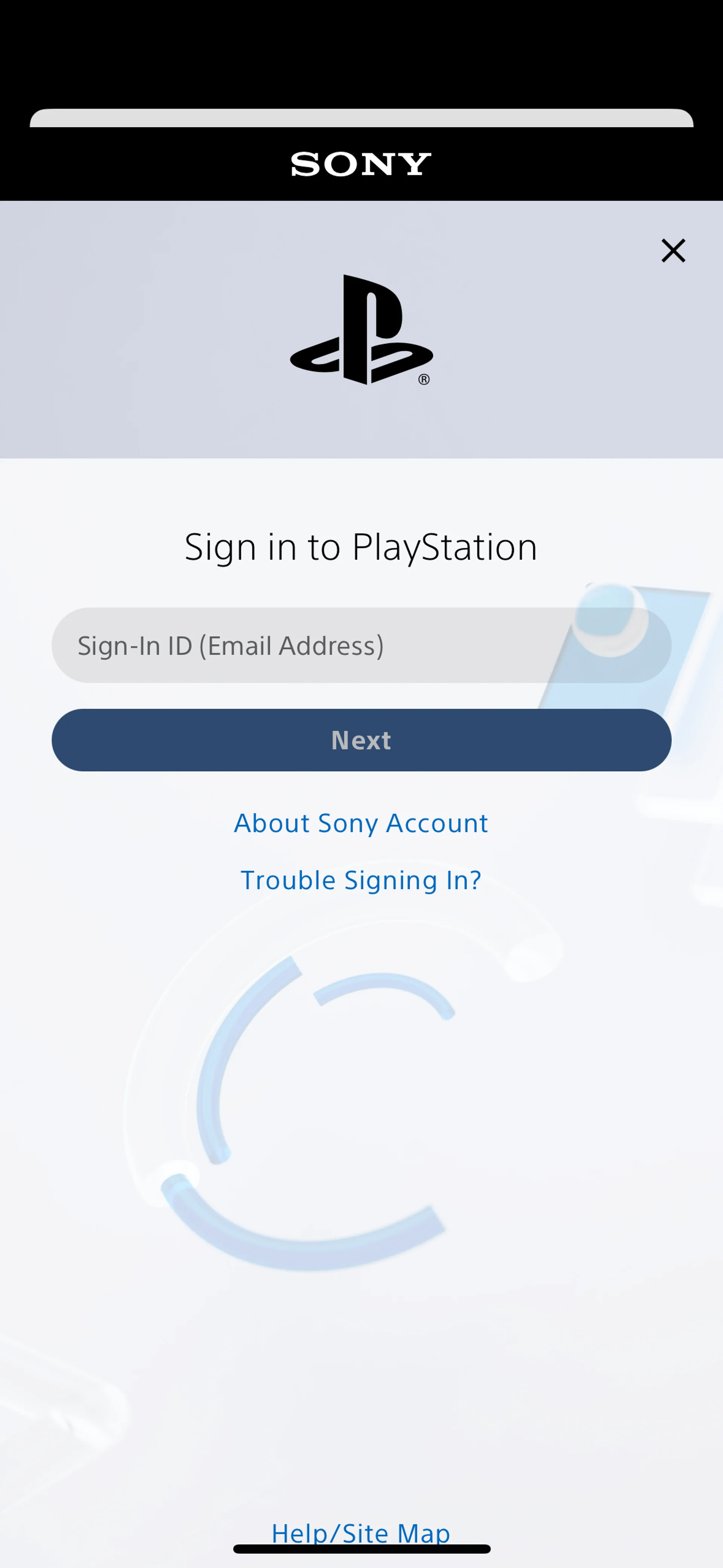The image size is (723, 1568).
Task: Open About Sony Account link
Action: [361, 823]
